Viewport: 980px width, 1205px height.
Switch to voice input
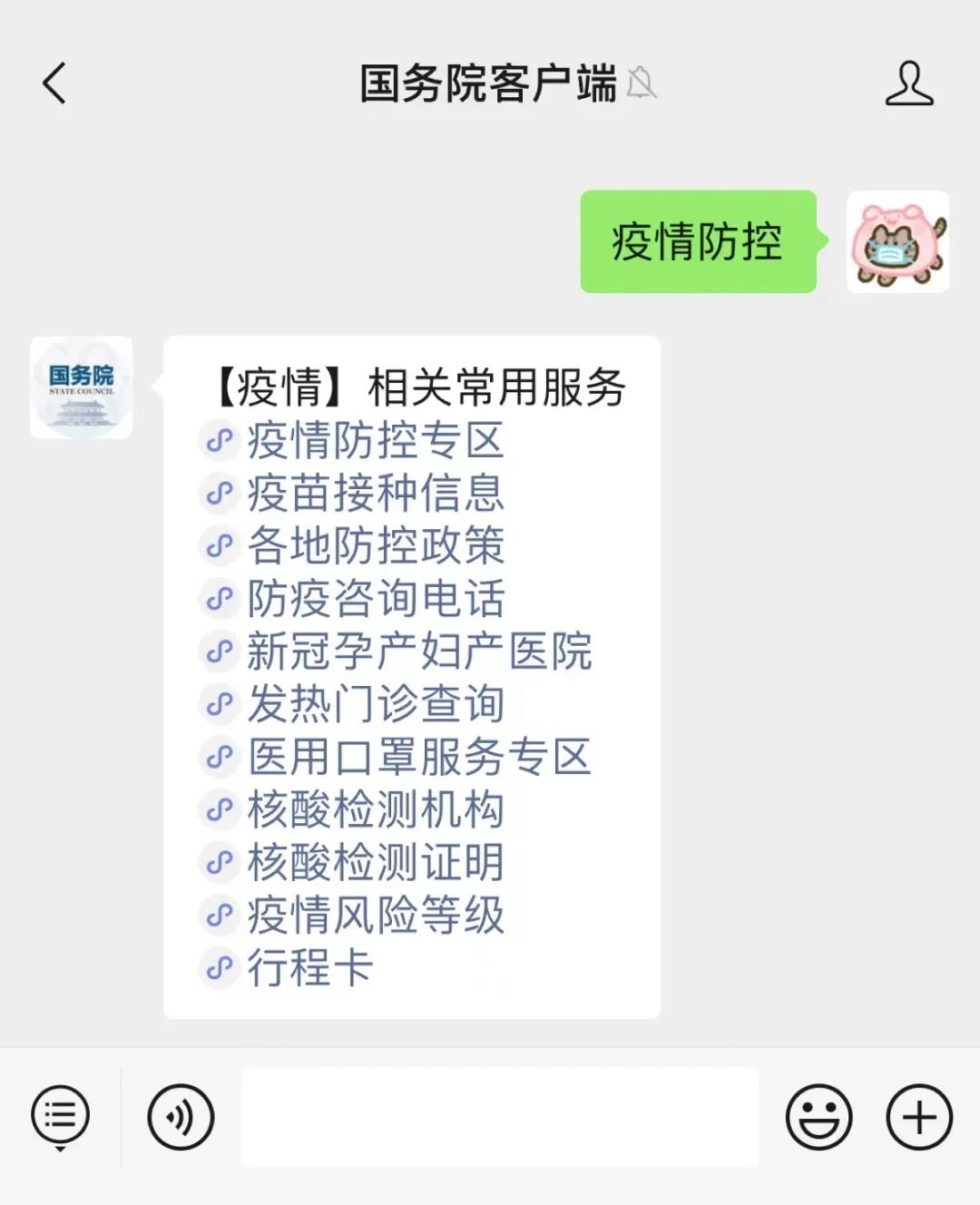pos(181,1116)
